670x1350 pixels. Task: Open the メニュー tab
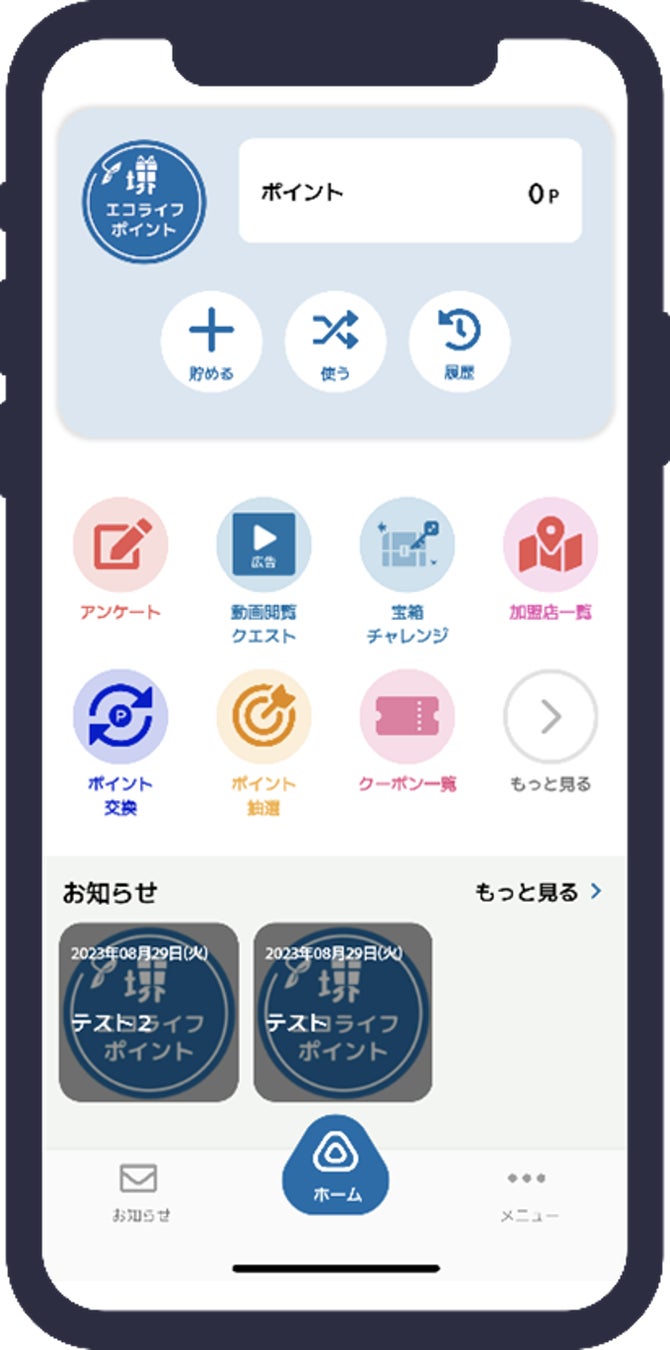pos(529,1192)
